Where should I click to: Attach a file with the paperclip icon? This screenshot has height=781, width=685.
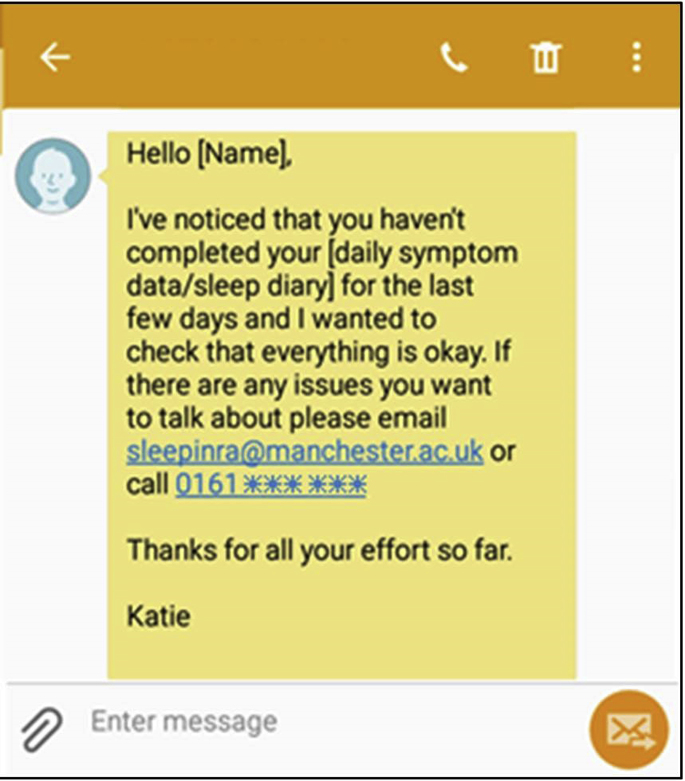point(42,729)
